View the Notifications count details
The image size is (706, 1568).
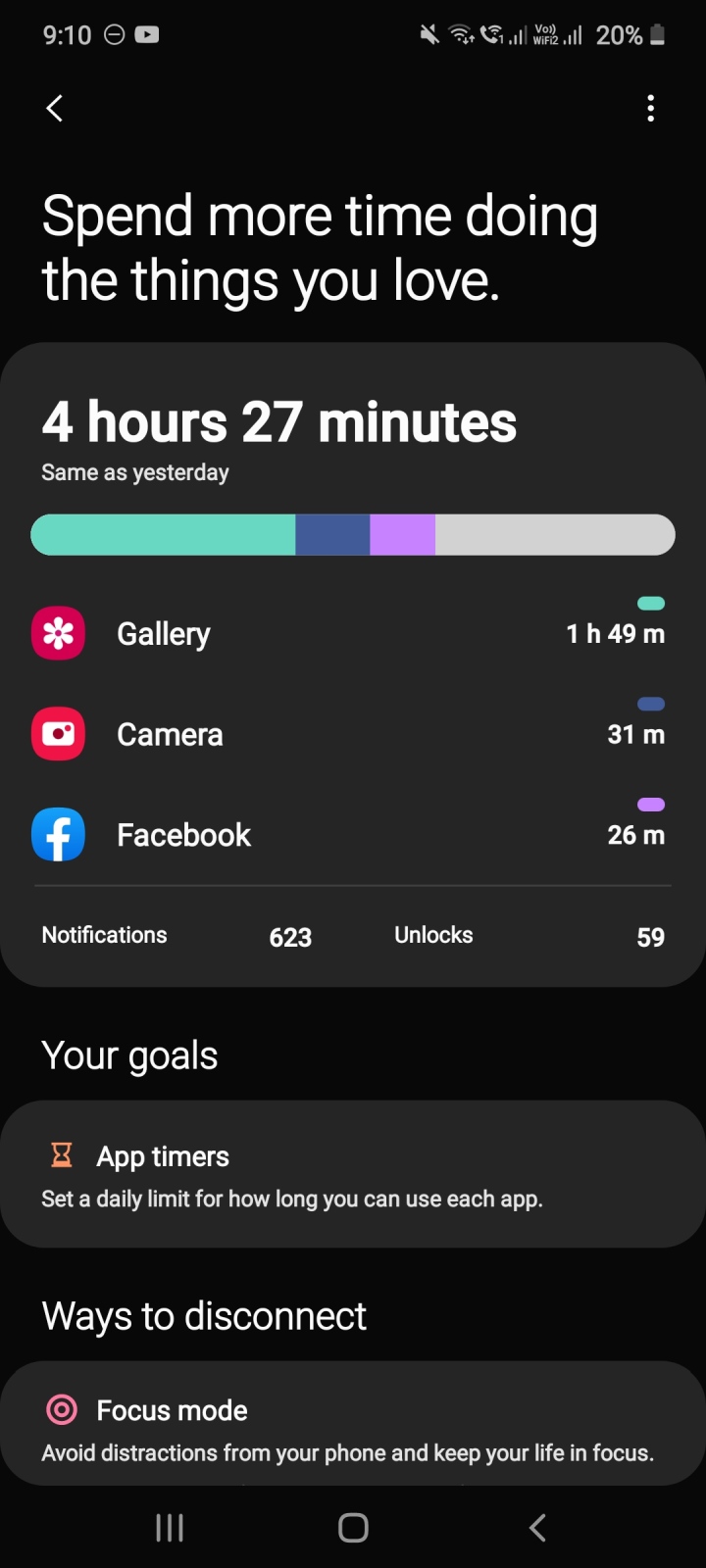coord(176,936)
